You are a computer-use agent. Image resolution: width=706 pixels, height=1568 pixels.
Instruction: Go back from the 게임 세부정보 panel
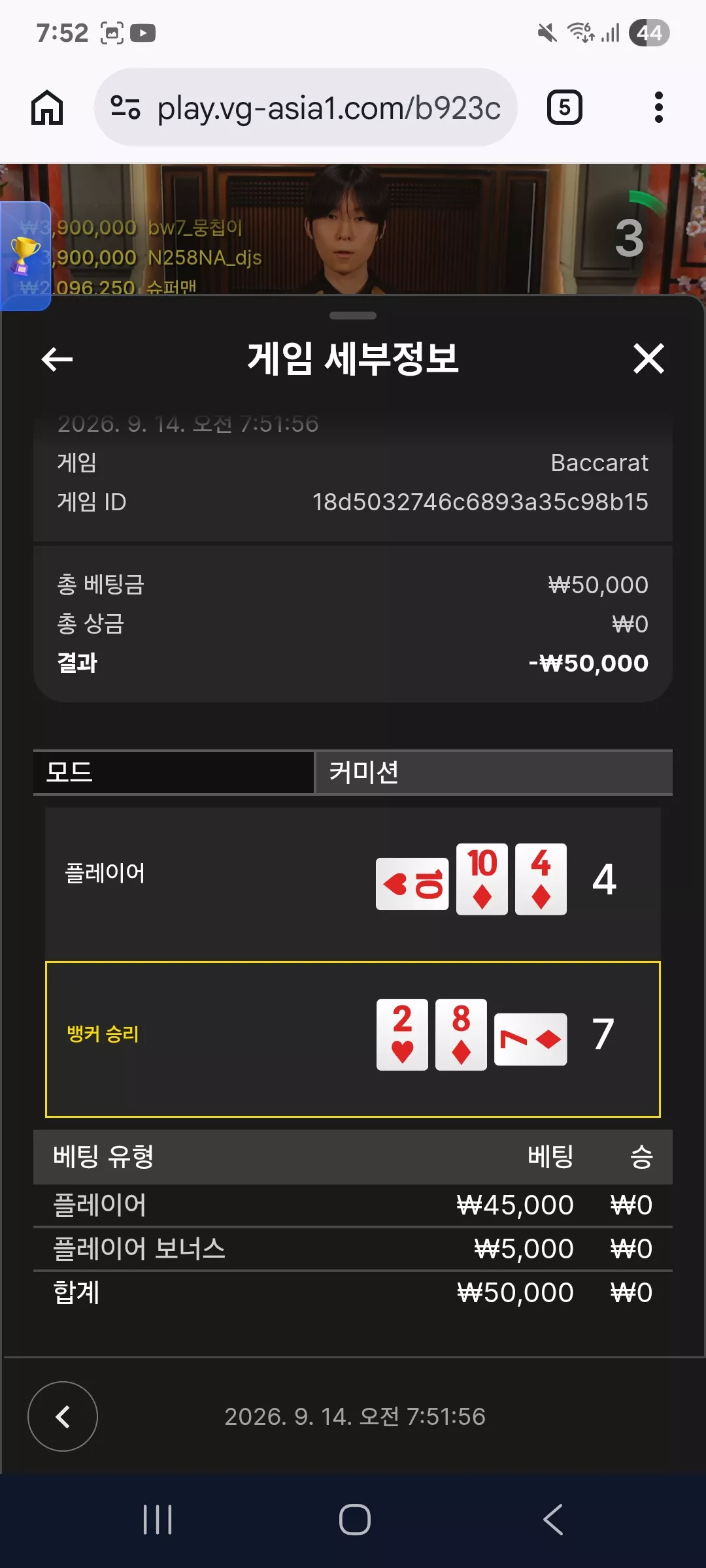point(57,359)
